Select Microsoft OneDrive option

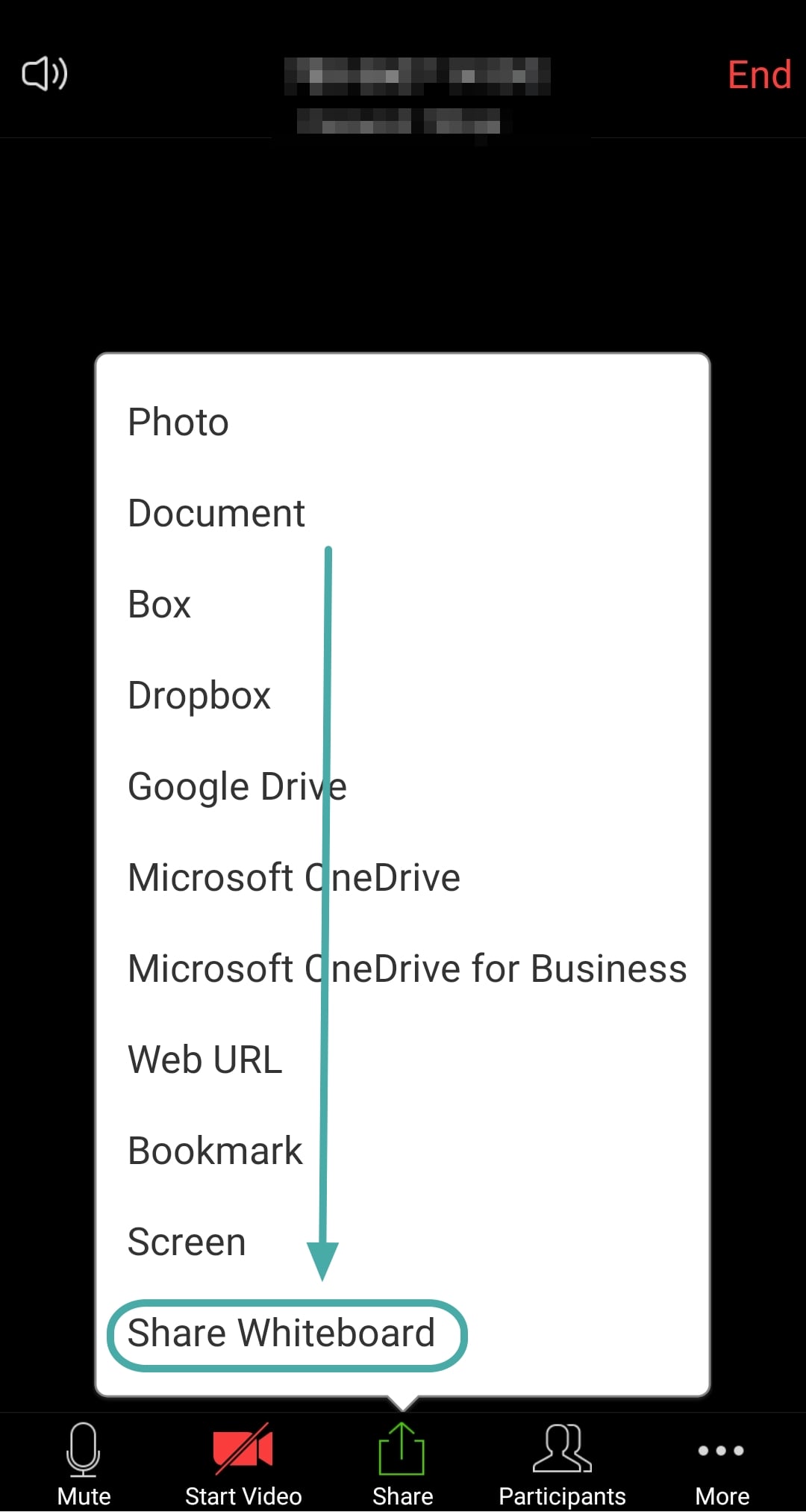[x=294, y=877]
